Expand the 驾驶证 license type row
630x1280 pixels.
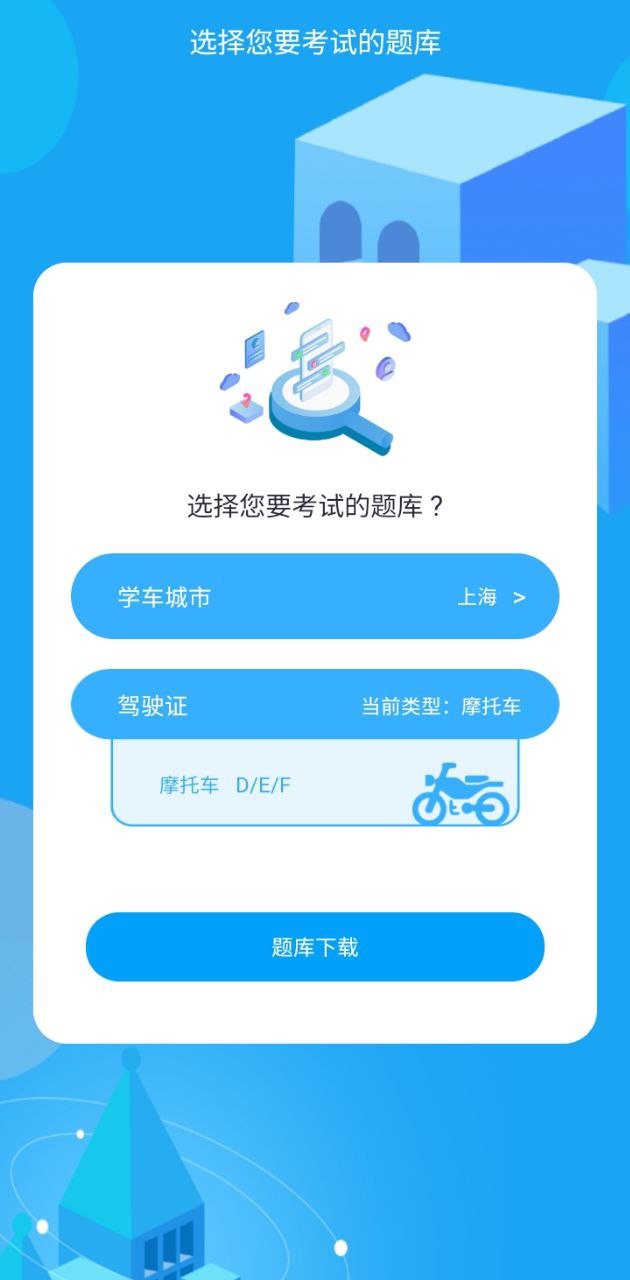click(314, 705)
